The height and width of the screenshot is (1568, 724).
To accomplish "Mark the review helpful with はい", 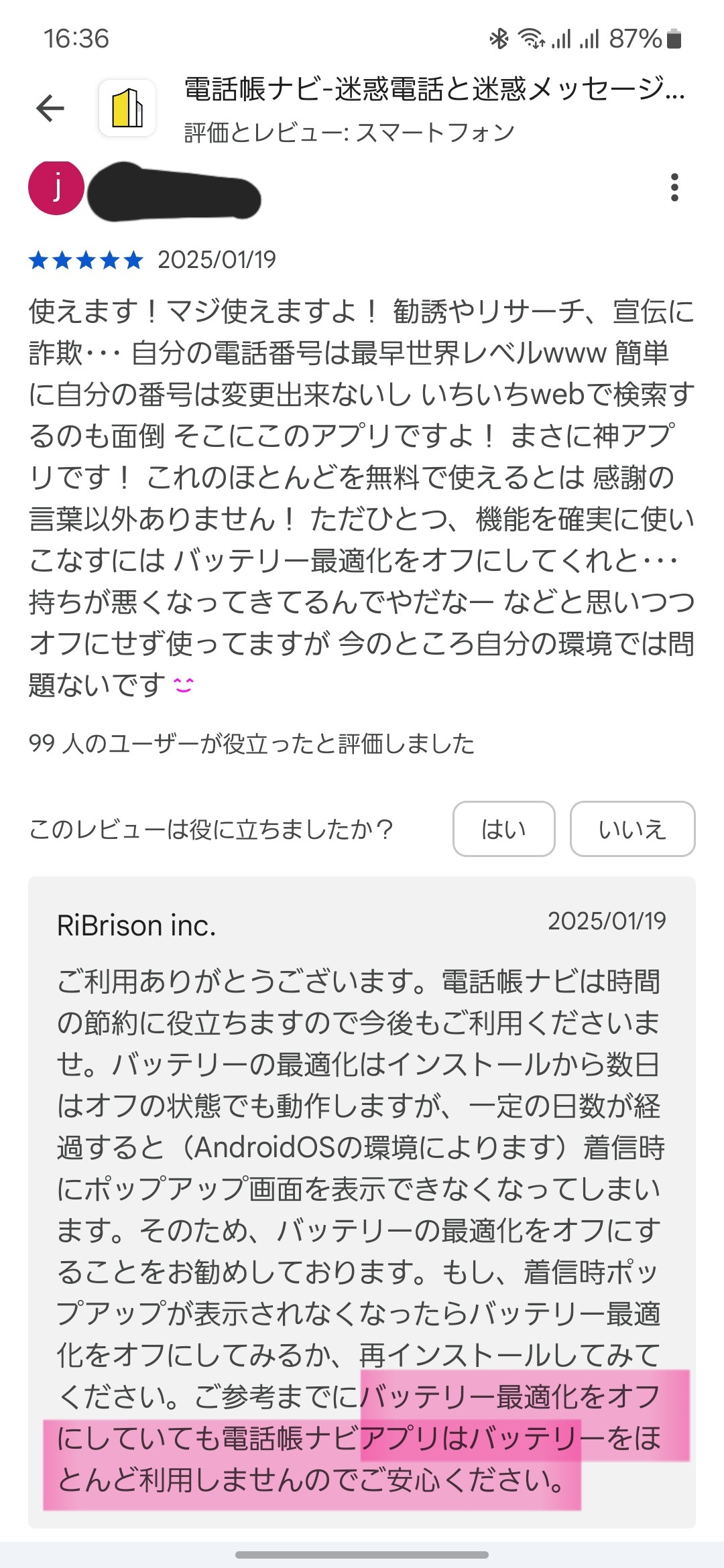I will coord(504,829).
